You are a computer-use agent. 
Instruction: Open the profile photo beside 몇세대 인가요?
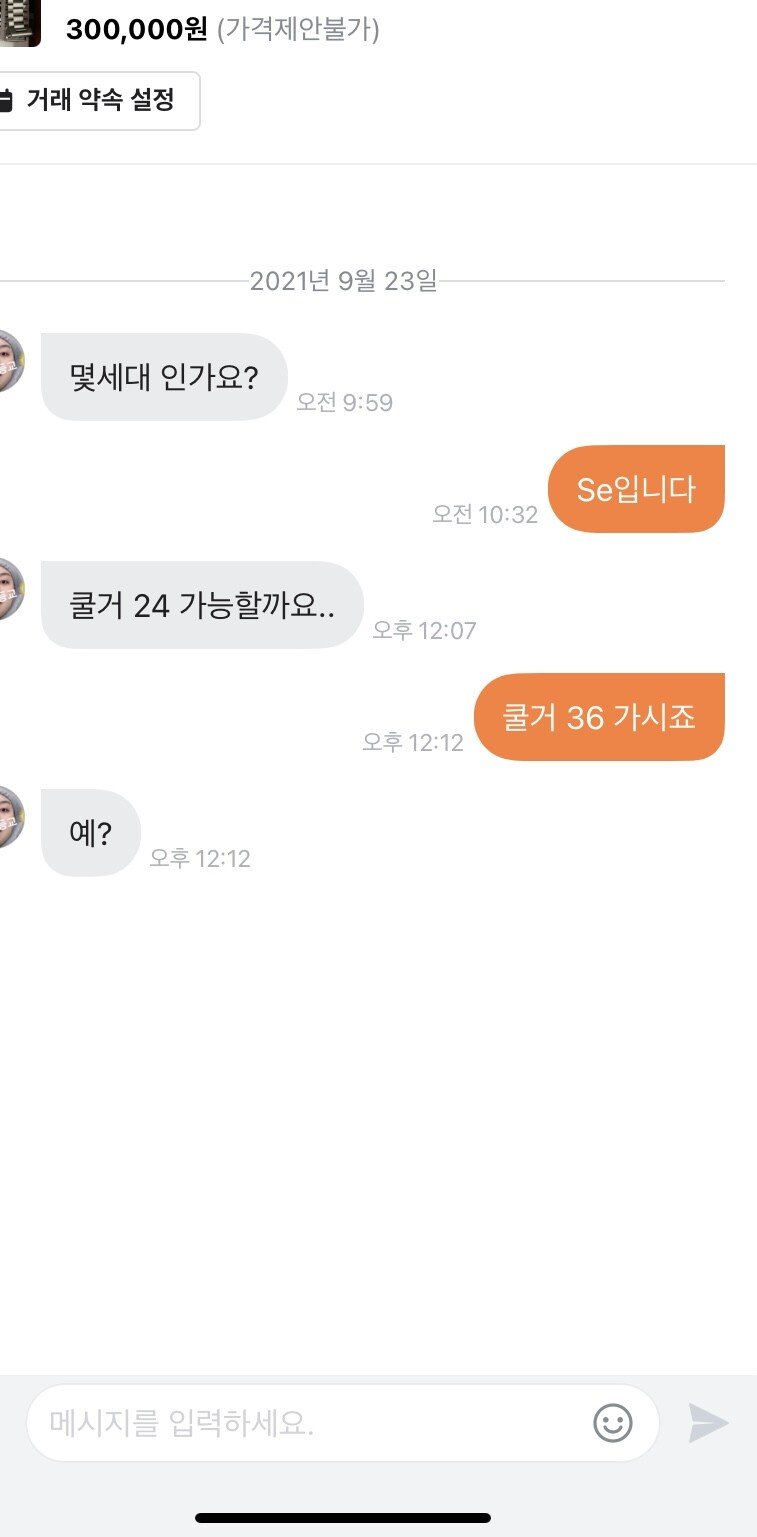click(x=9, y=360)
